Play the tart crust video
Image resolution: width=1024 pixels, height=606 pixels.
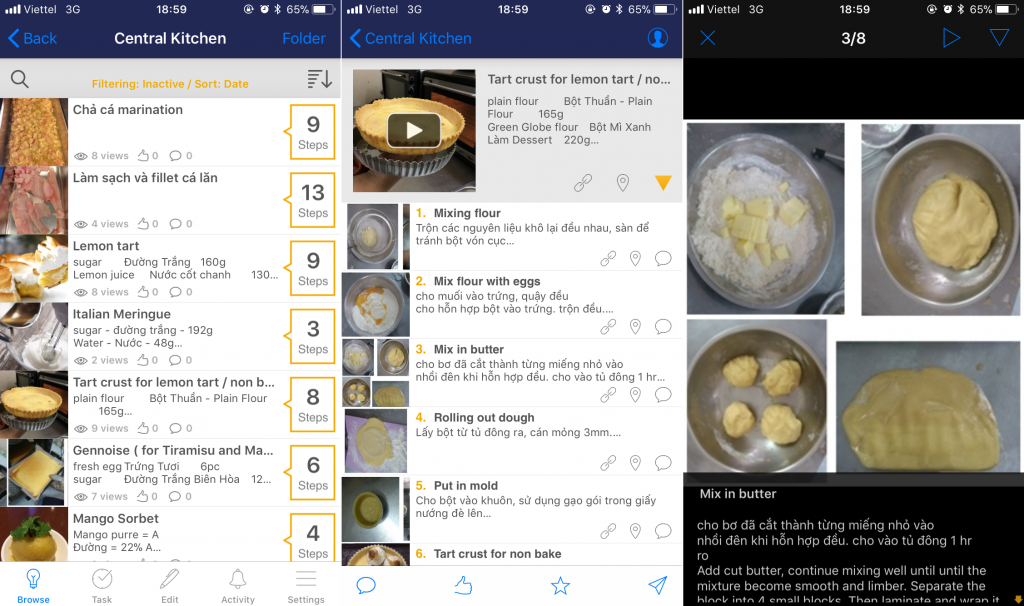click(x=414, y=130)
